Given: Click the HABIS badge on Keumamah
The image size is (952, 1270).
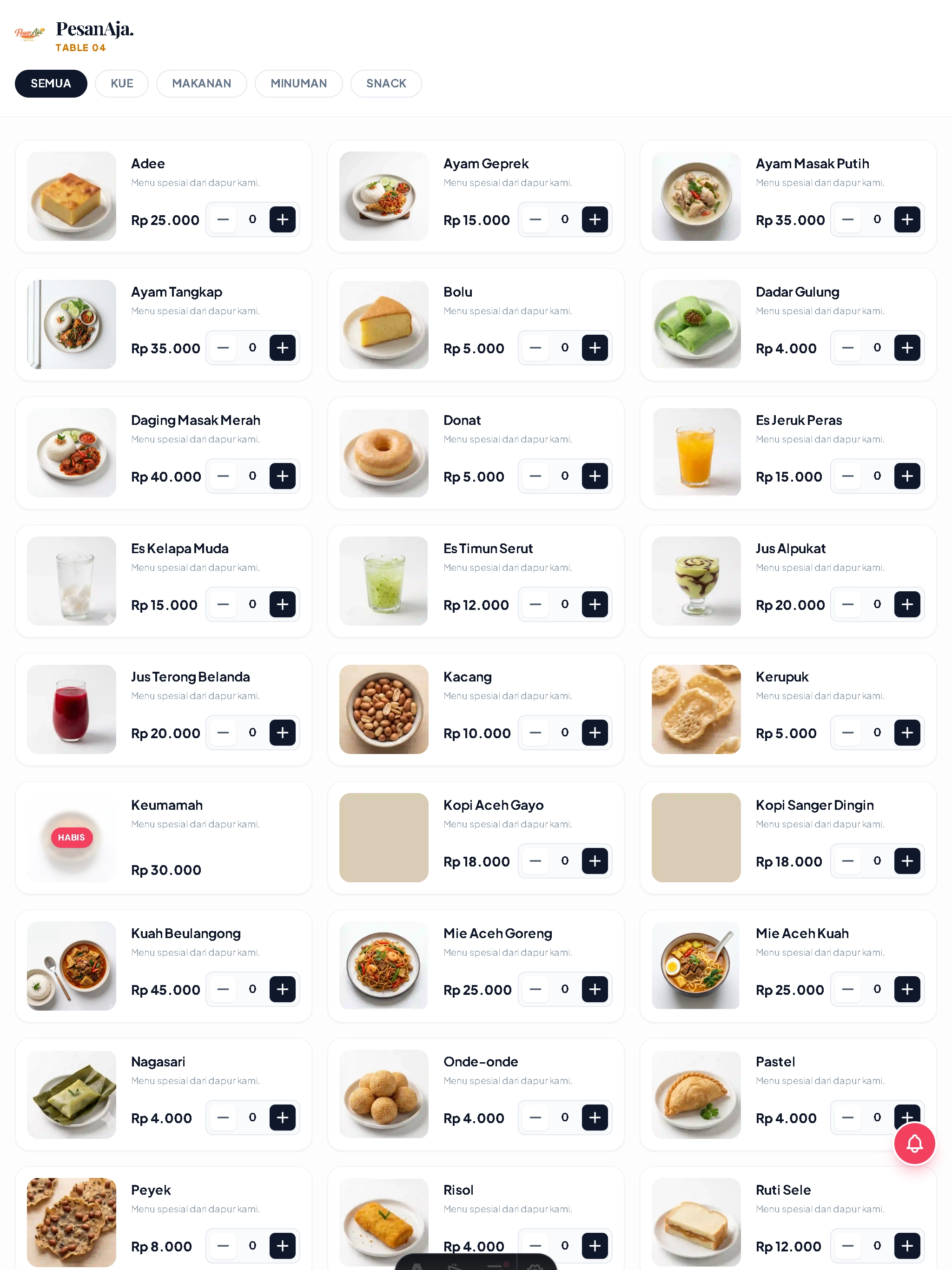Looking at the screenshot, I should (x=71, y=837).
